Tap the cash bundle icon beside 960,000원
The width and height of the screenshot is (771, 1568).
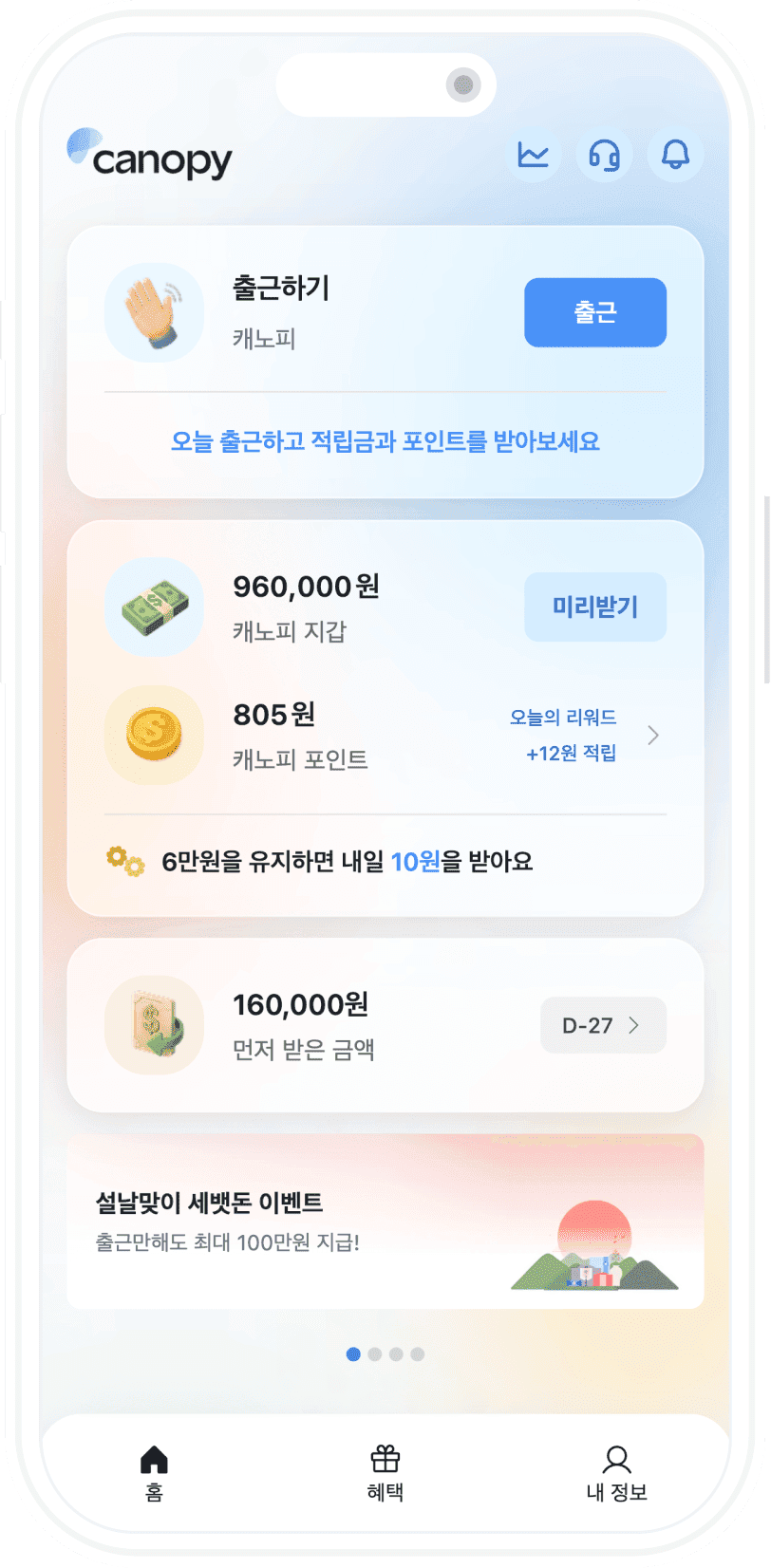point(154,607)
